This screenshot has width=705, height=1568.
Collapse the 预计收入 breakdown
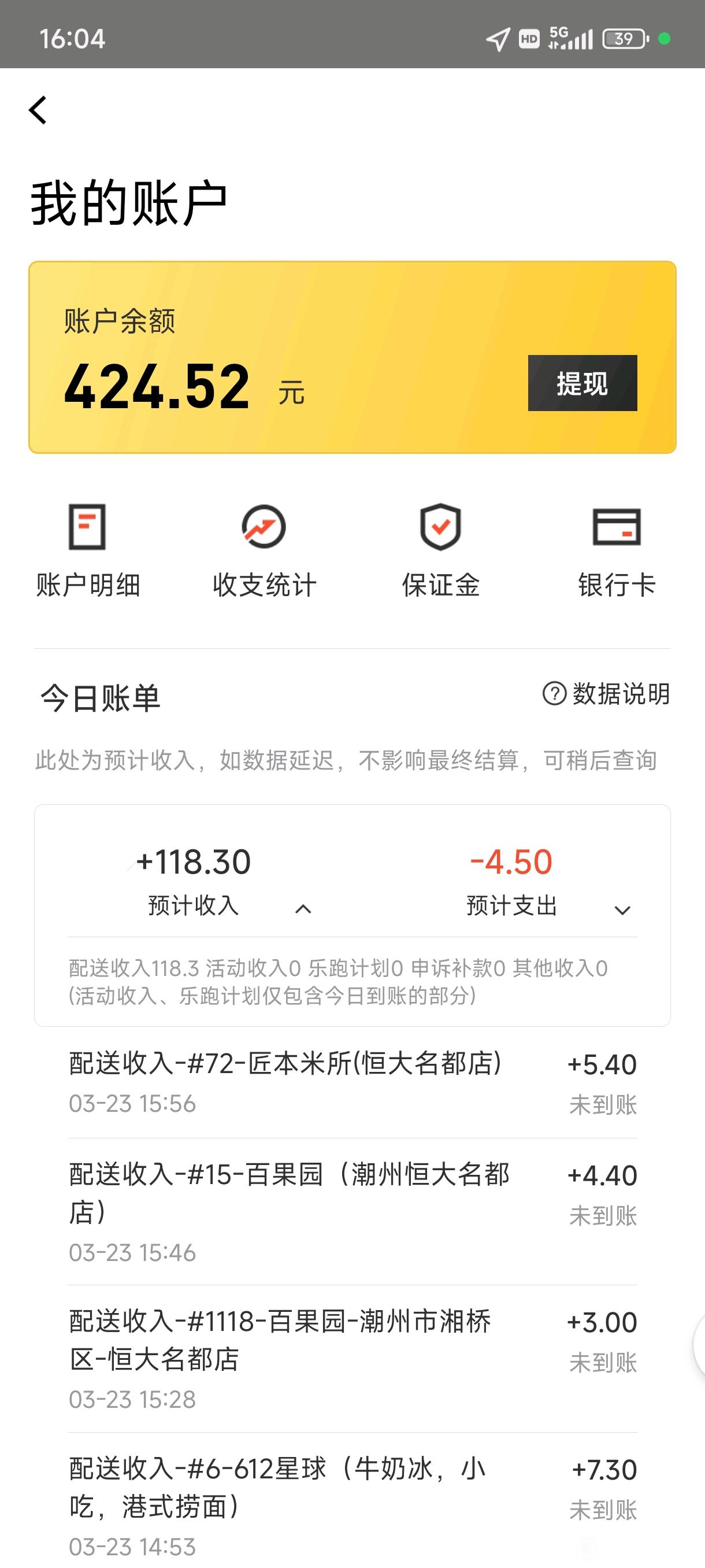point(303,909)
